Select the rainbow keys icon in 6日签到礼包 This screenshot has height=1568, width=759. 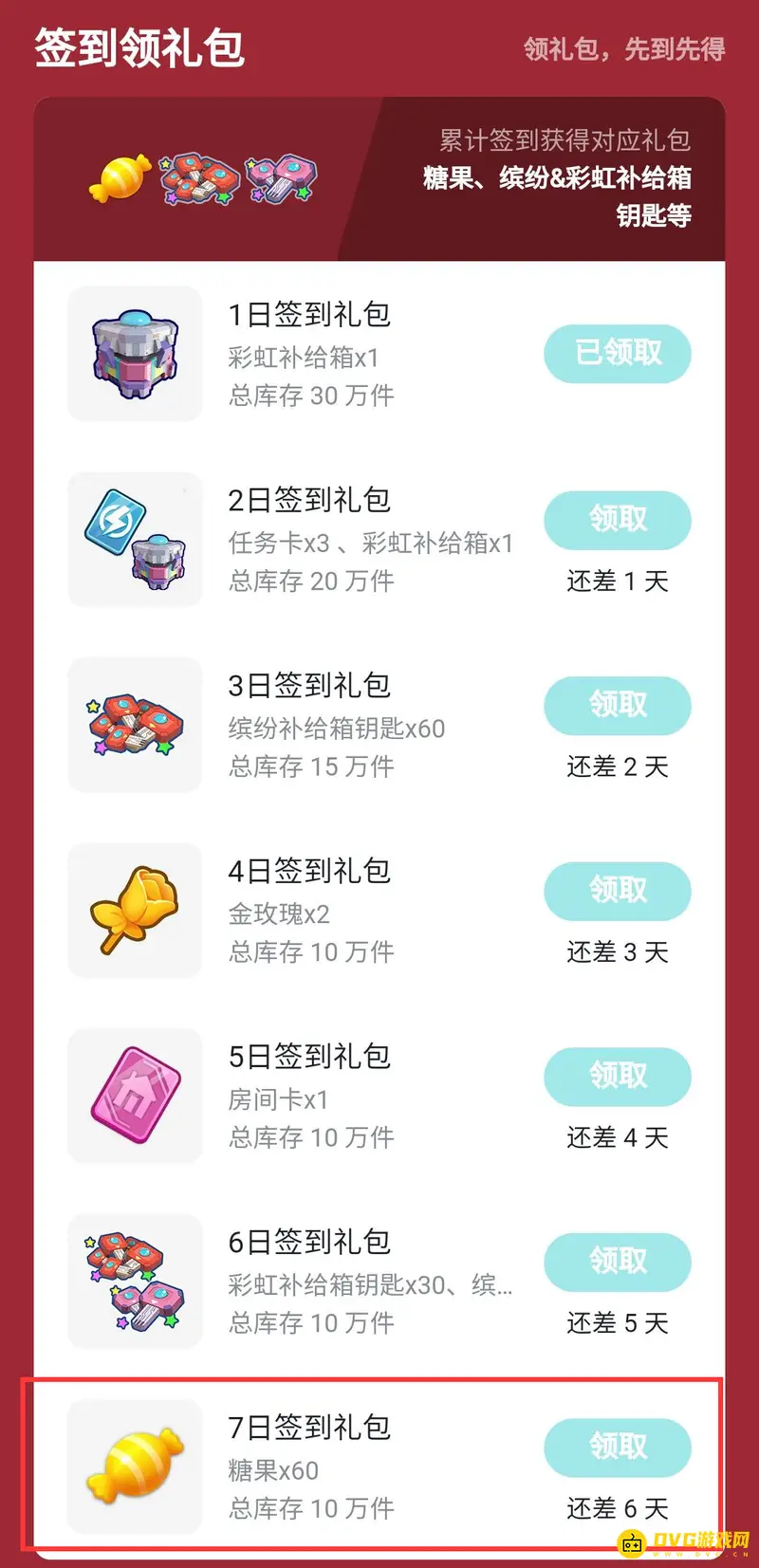click(134, 1282)
